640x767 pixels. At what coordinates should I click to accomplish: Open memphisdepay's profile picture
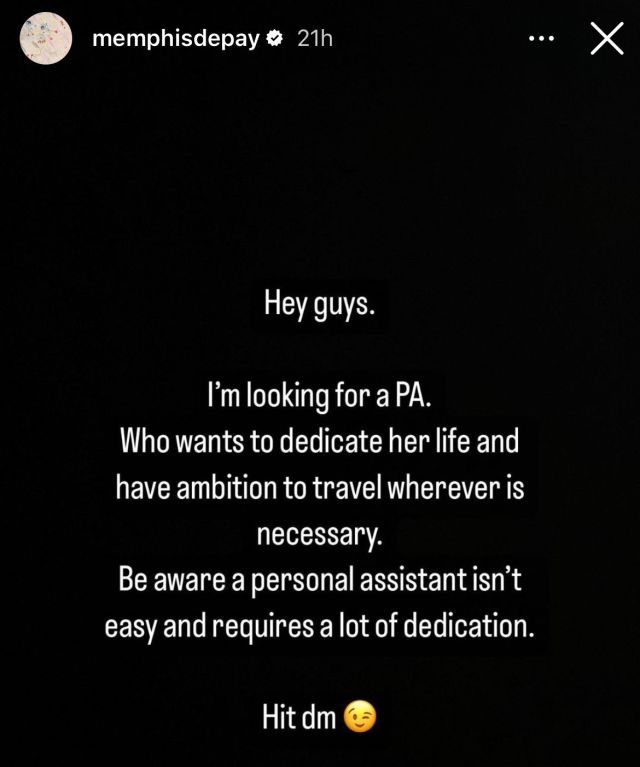[46, 39]
